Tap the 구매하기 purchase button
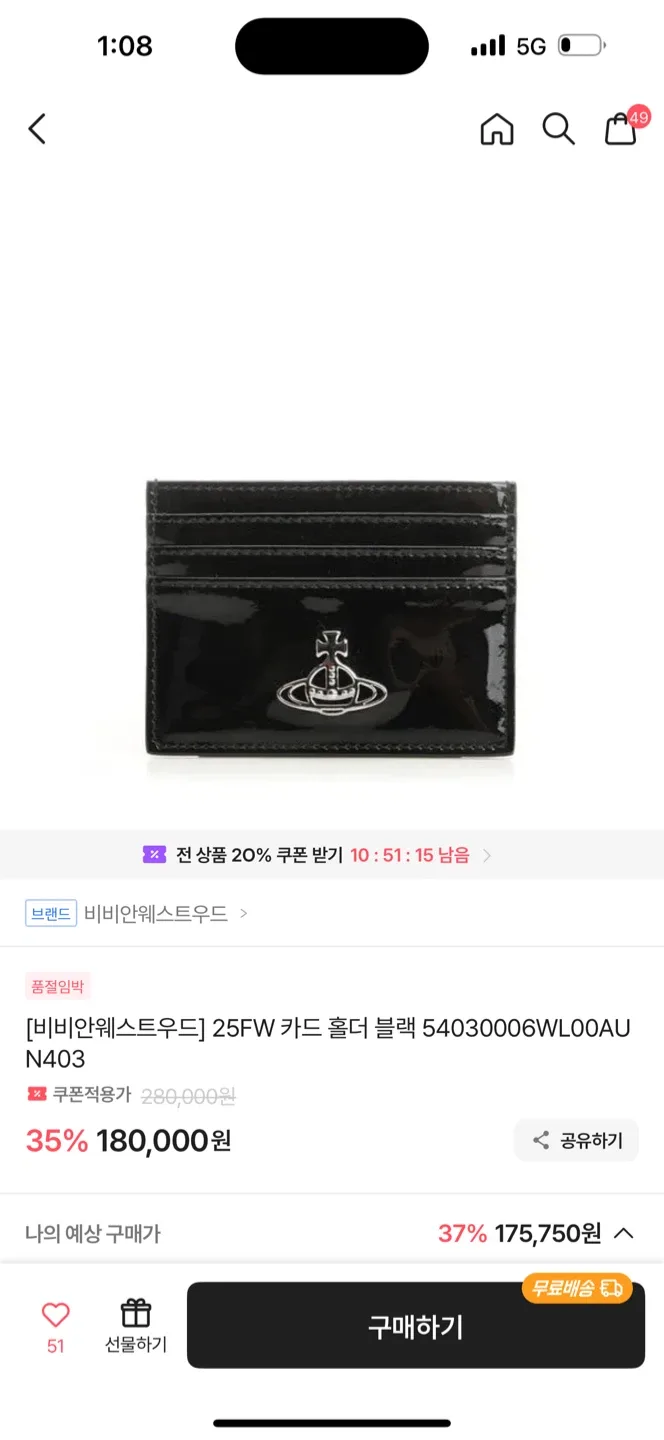664x1440 pixels. [416, 1326]
